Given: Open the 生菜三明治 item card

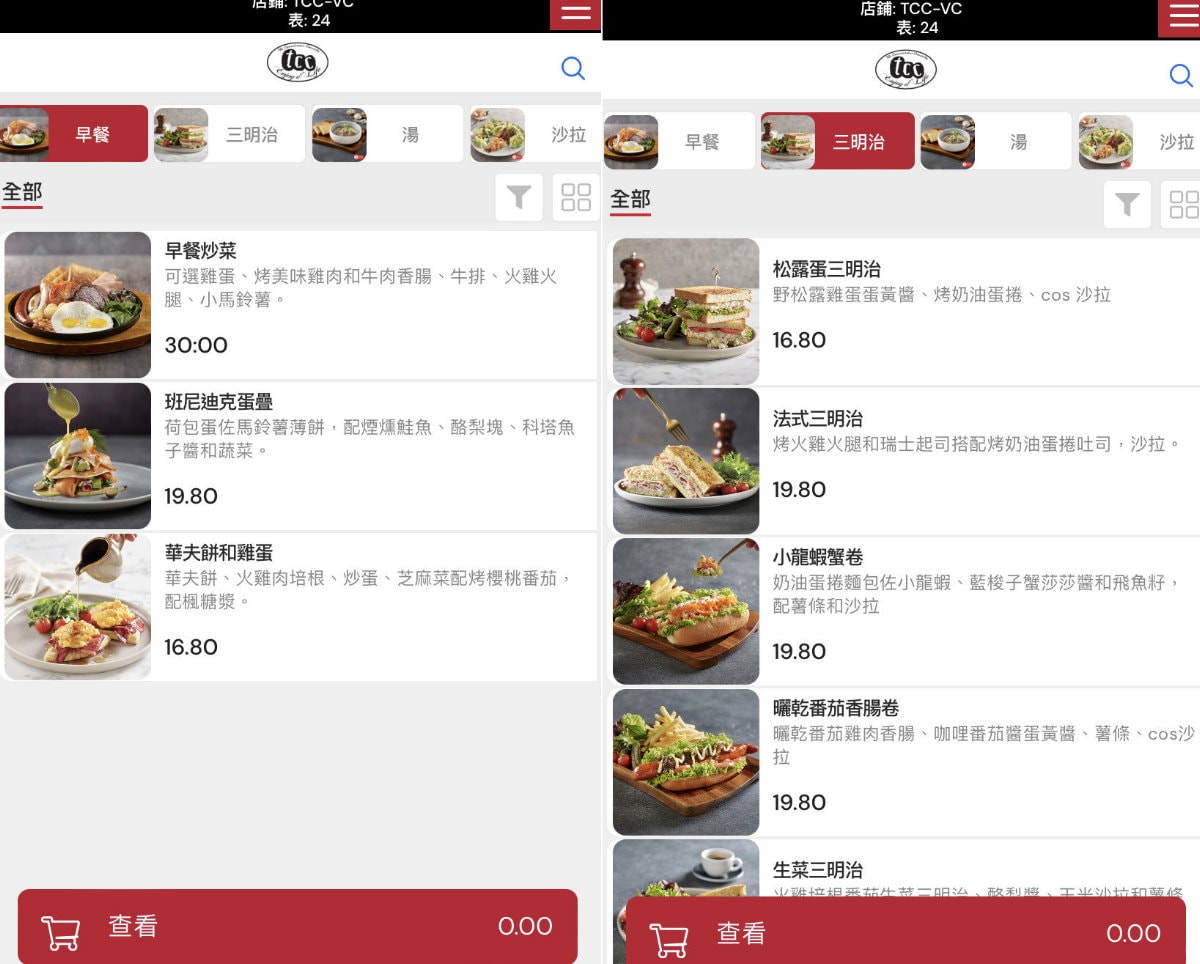Looking at the screenshot, I should pos(905,868).
